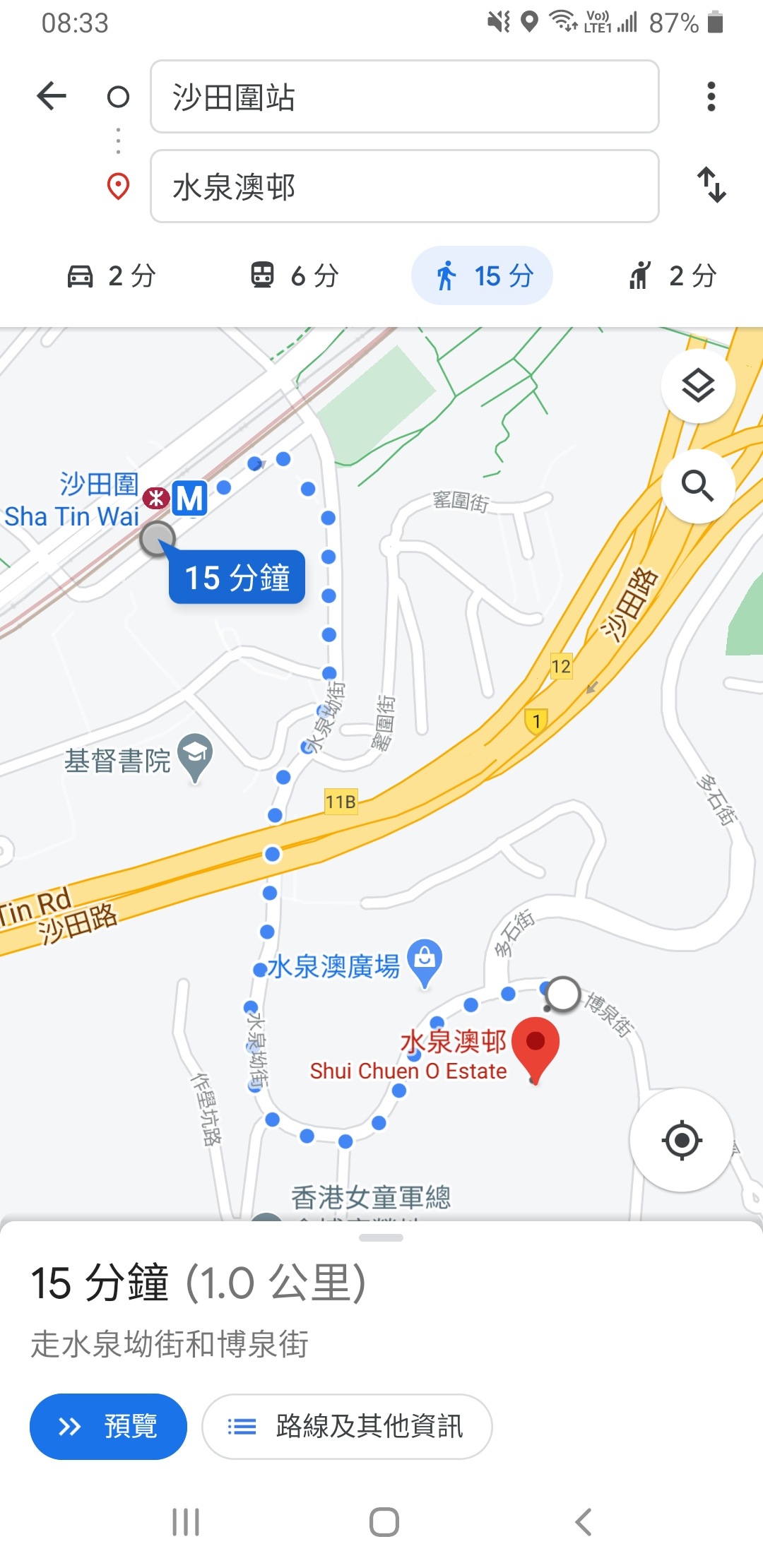Search along the route with the magnifier
Viewport: 763px width, 1568px height.
click(698, 486)
